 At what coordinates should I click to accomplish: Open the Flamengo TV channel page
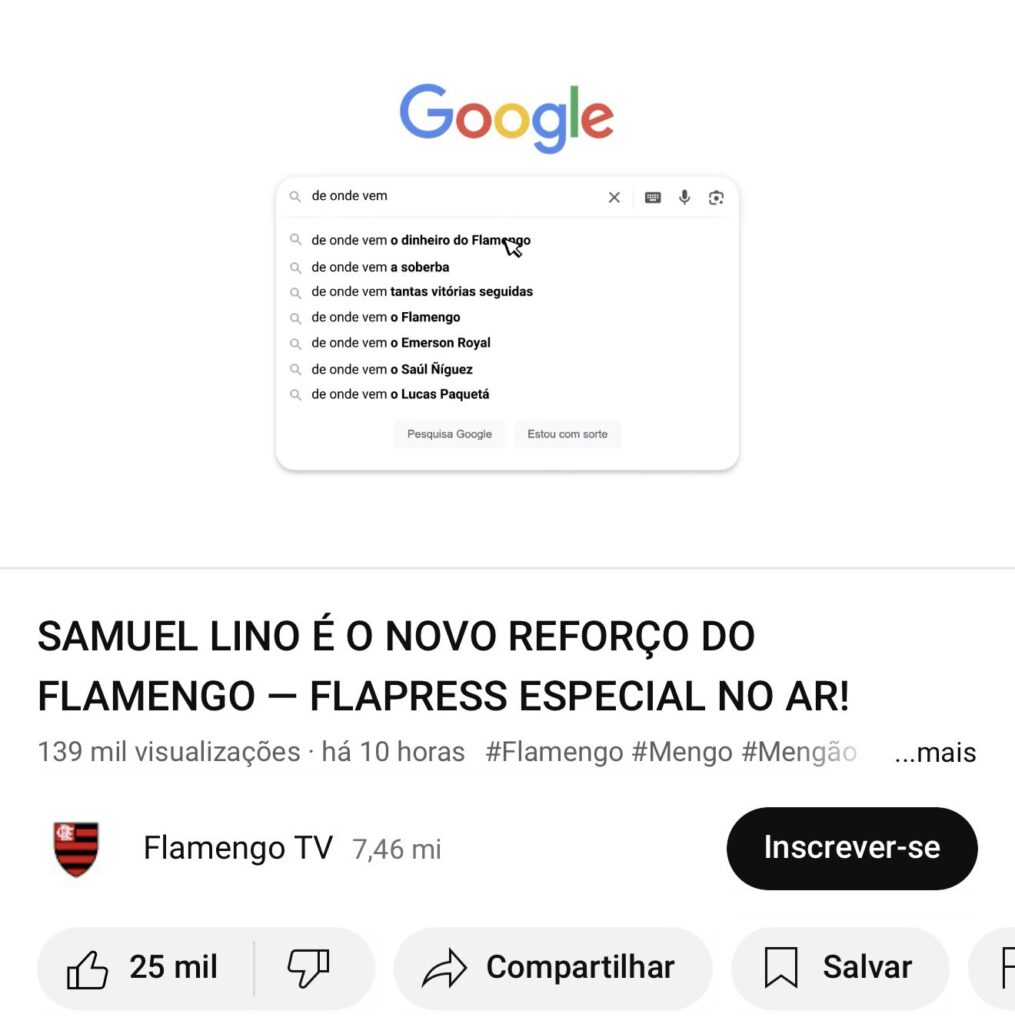237,848
